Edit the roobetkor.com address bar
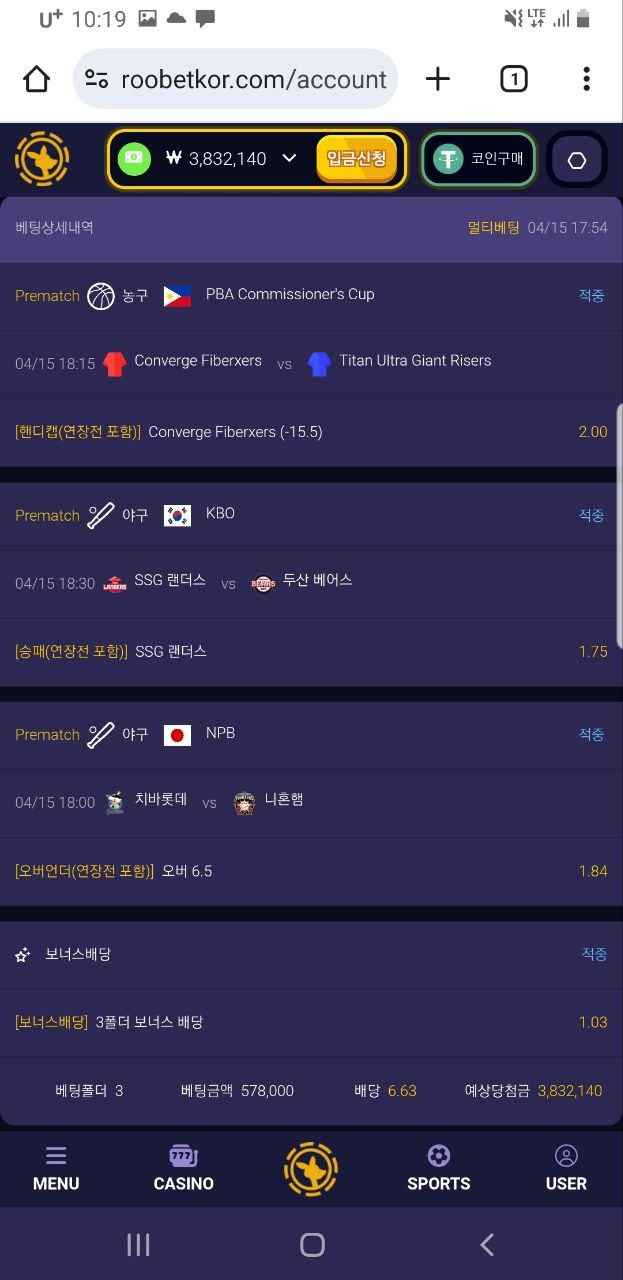The image size is (623, 1280). tap(253, 79)
